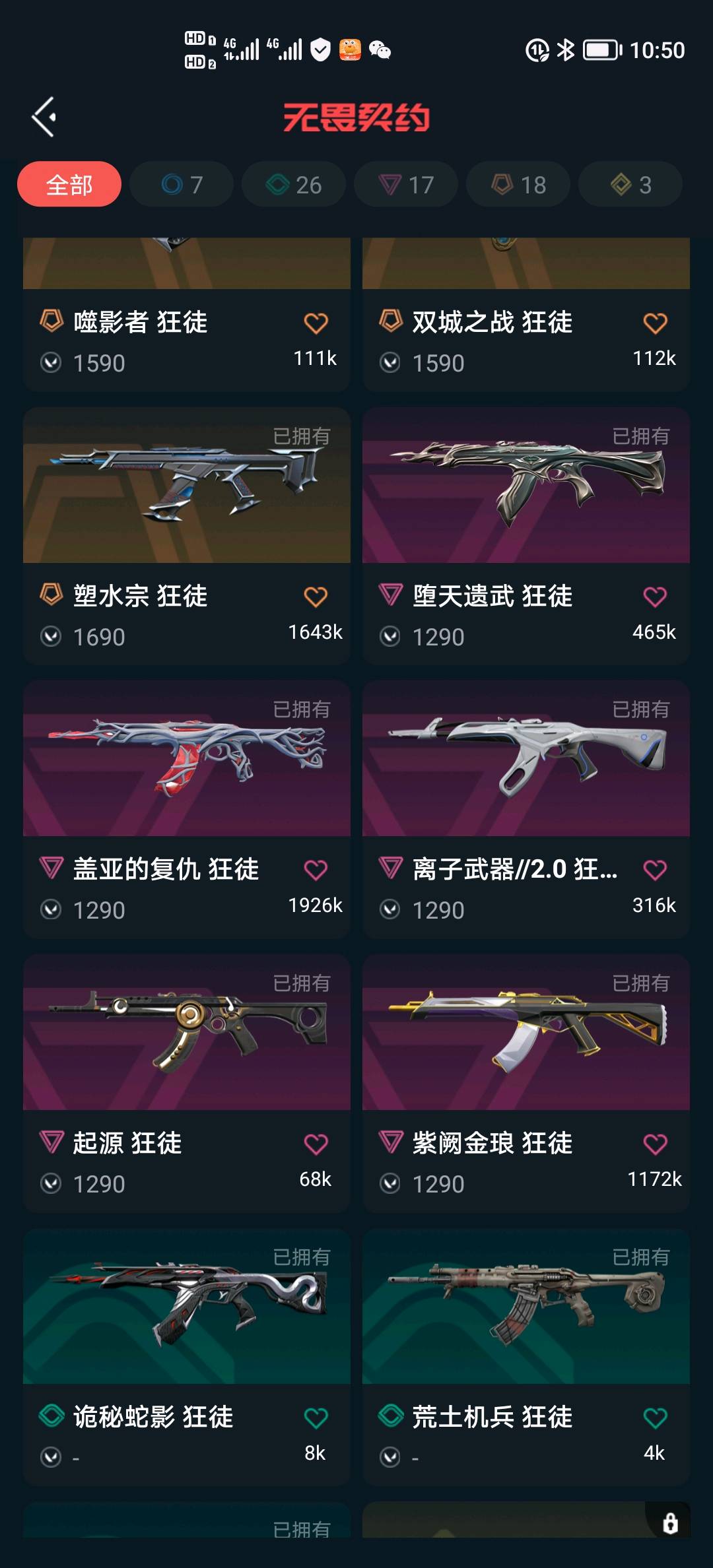713x1568 pixels.
Task: Like the 噬影者 狂徒 skin
Action: 316,323
